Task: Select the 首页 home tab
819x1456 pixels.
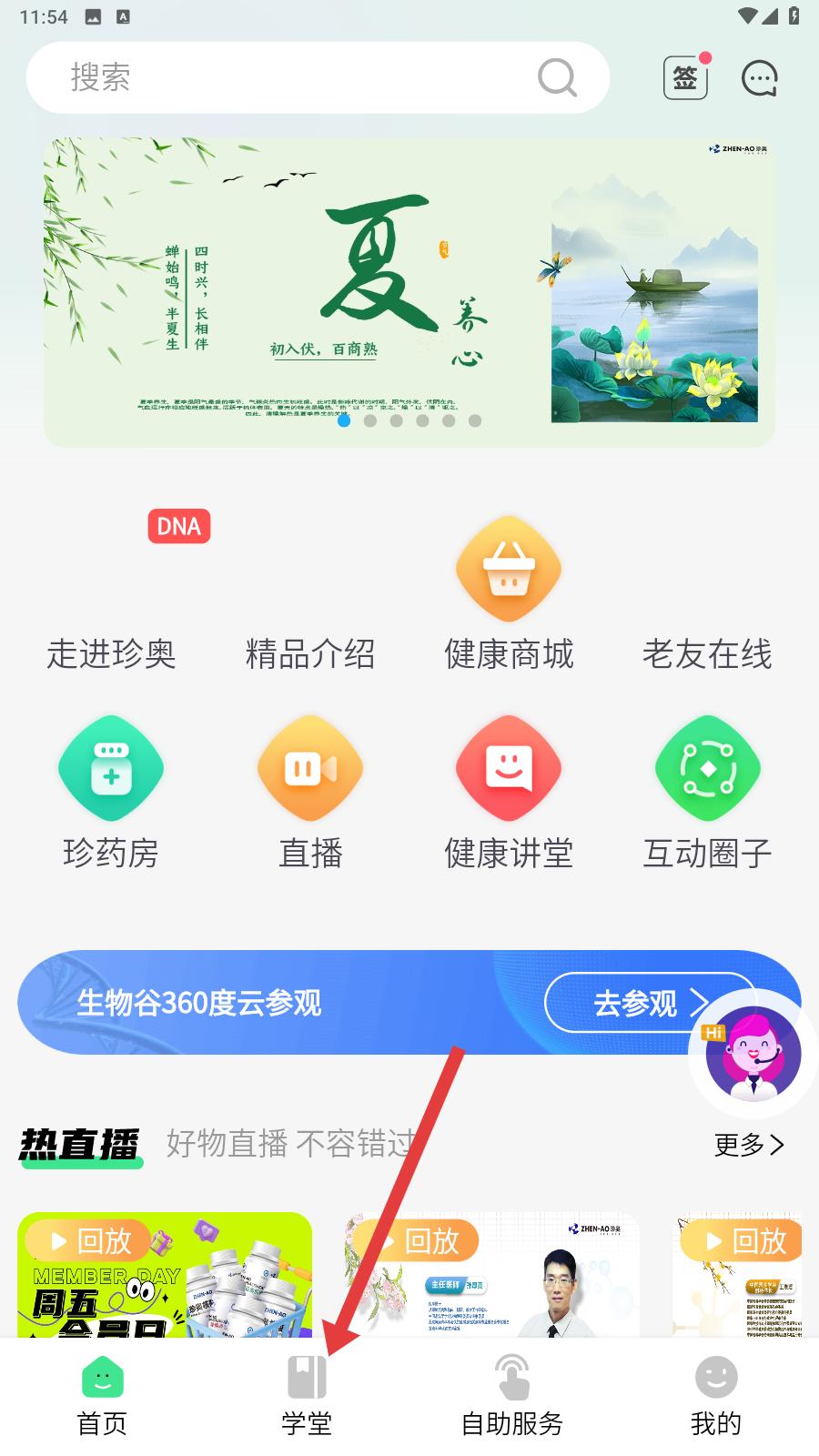Action: 102,1397
